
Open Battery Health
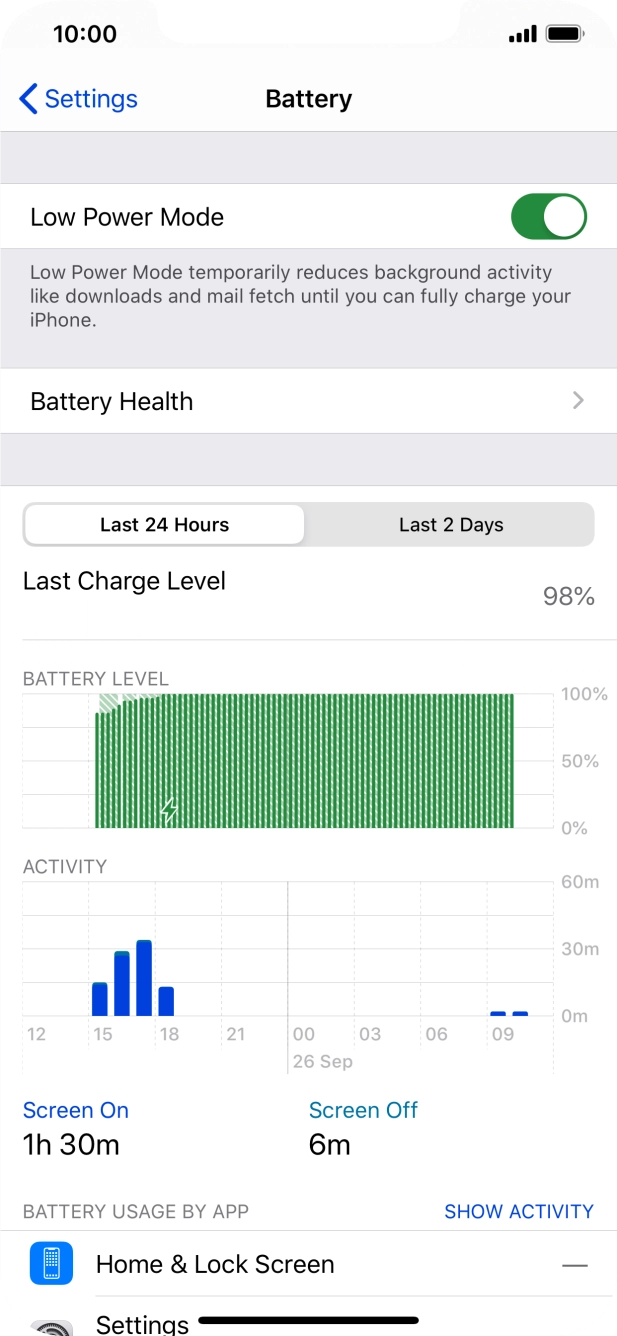[308, 401]
